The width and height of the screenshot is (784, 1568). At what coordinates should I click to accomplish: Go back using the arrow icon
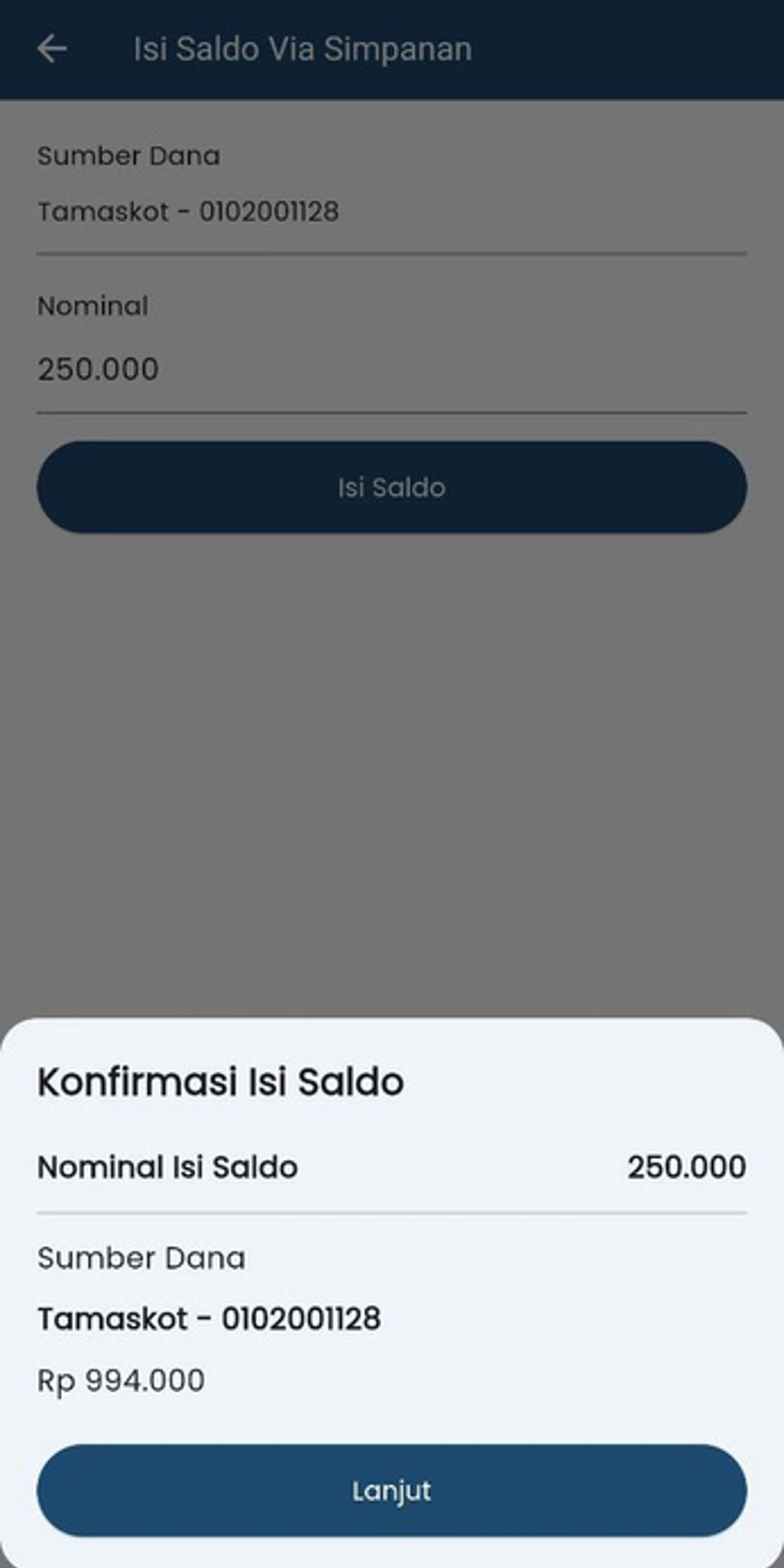52,48
